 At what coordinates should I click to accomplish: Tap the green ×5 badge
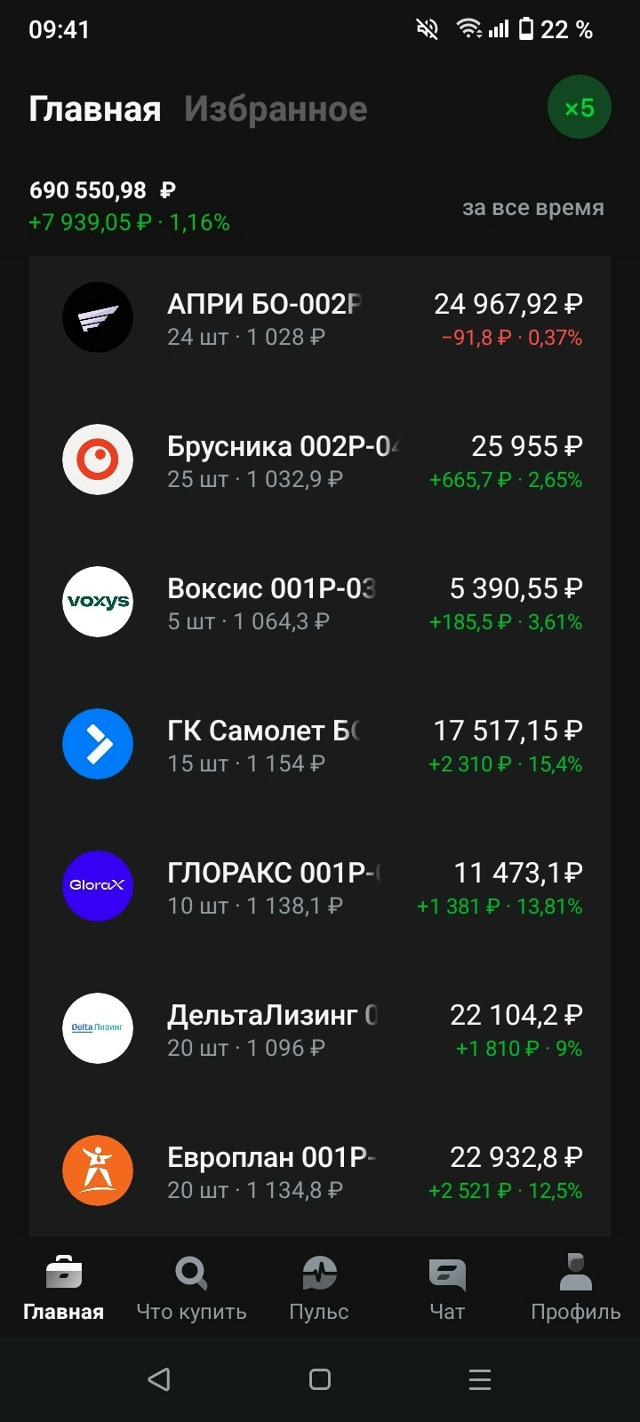point(579,107)
